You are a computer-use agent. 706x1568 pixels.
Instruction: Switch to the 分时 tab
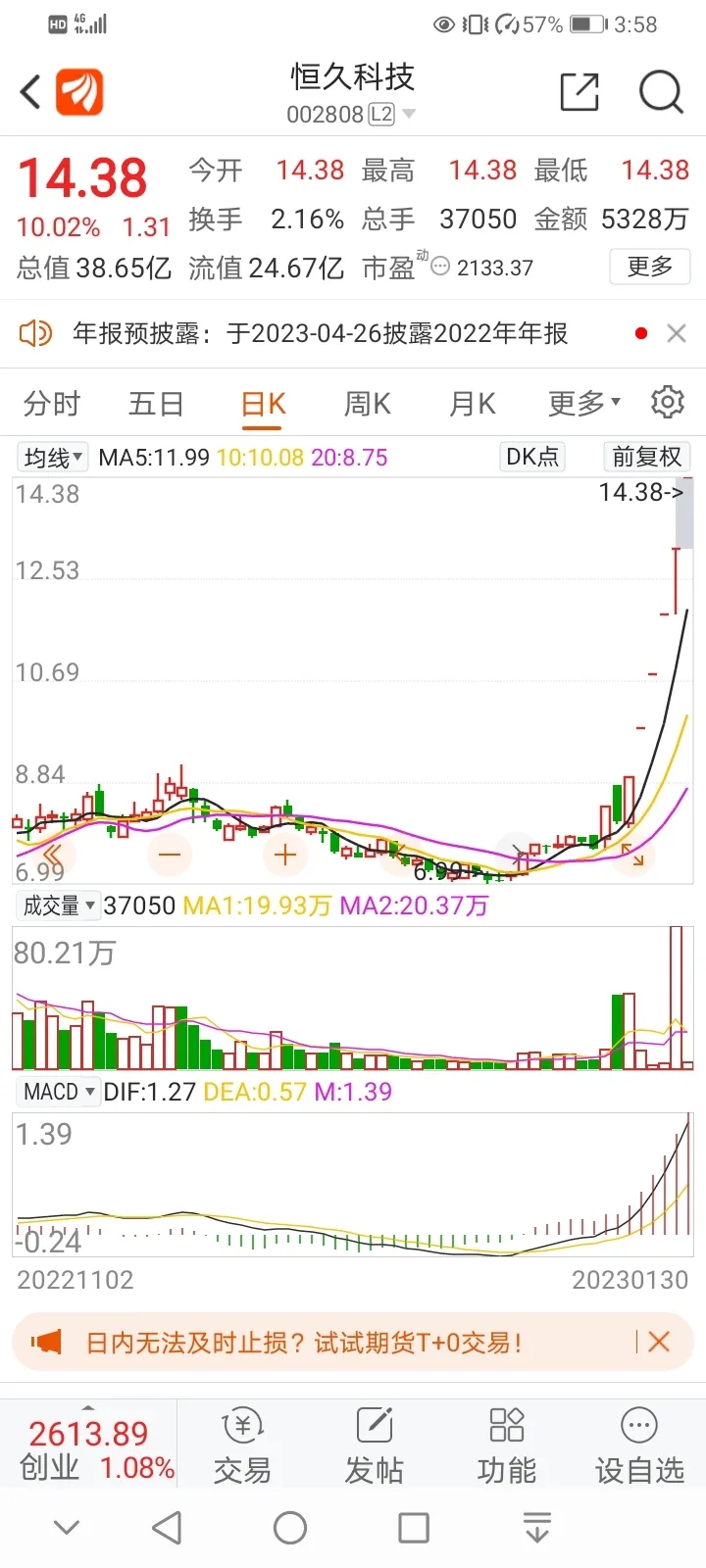pos(51,403)
